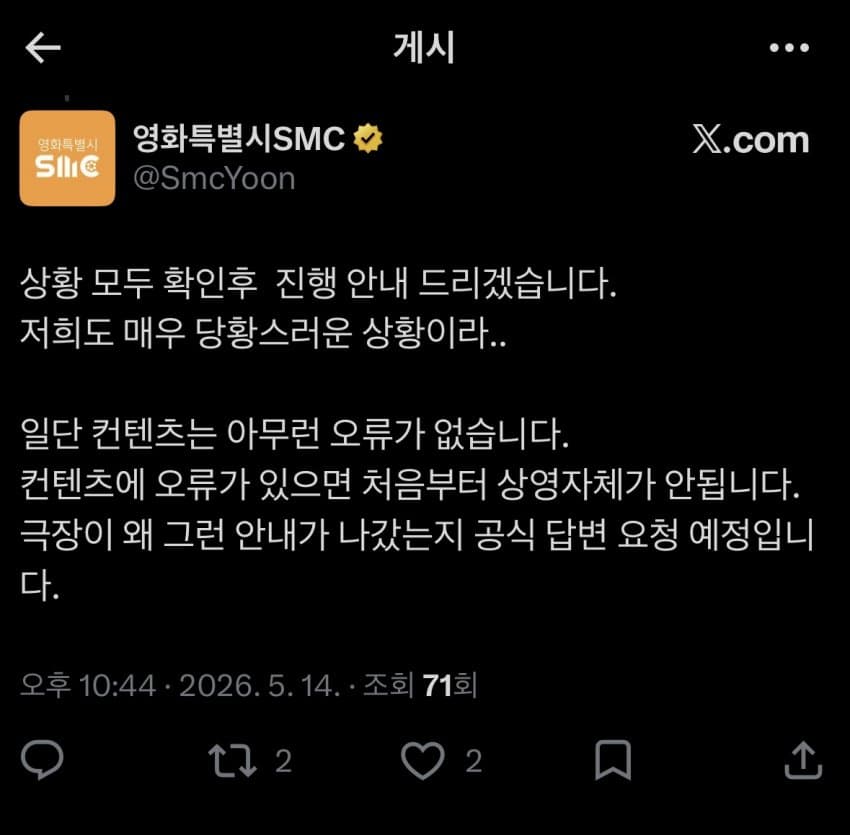Reply to this post
850x835 pixels.
click(42, 760)
